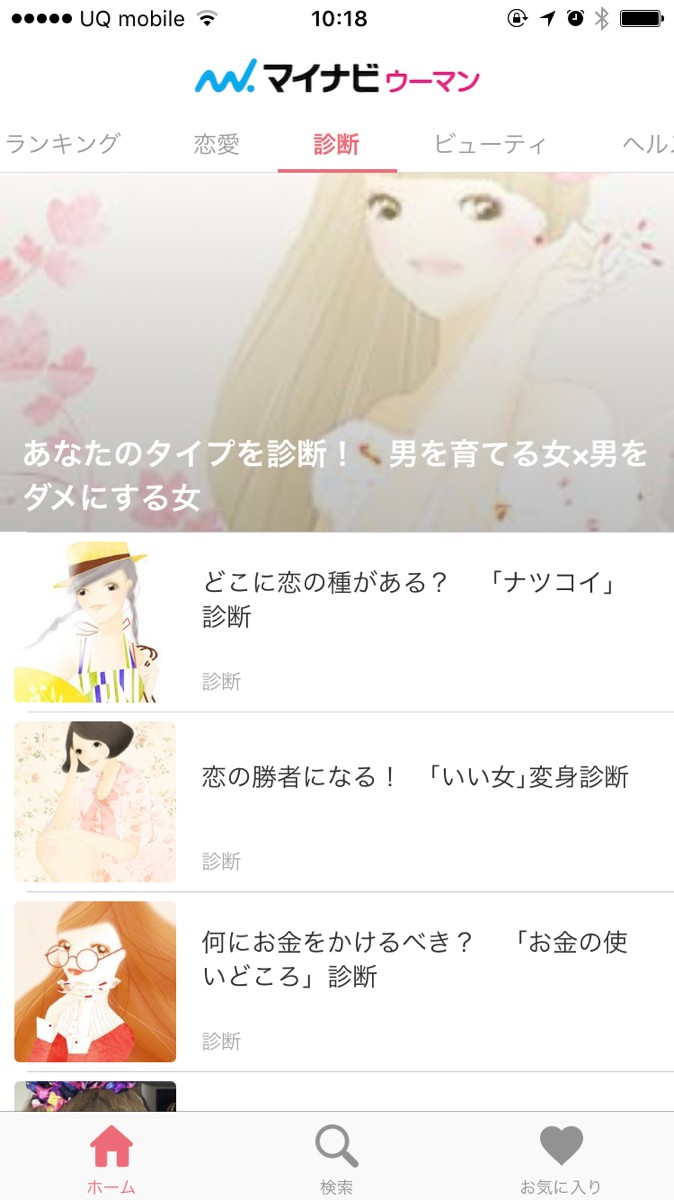Open the お気に入り favorites tab
Viewport: 674px width, 1200px height.
[561, 1158]
